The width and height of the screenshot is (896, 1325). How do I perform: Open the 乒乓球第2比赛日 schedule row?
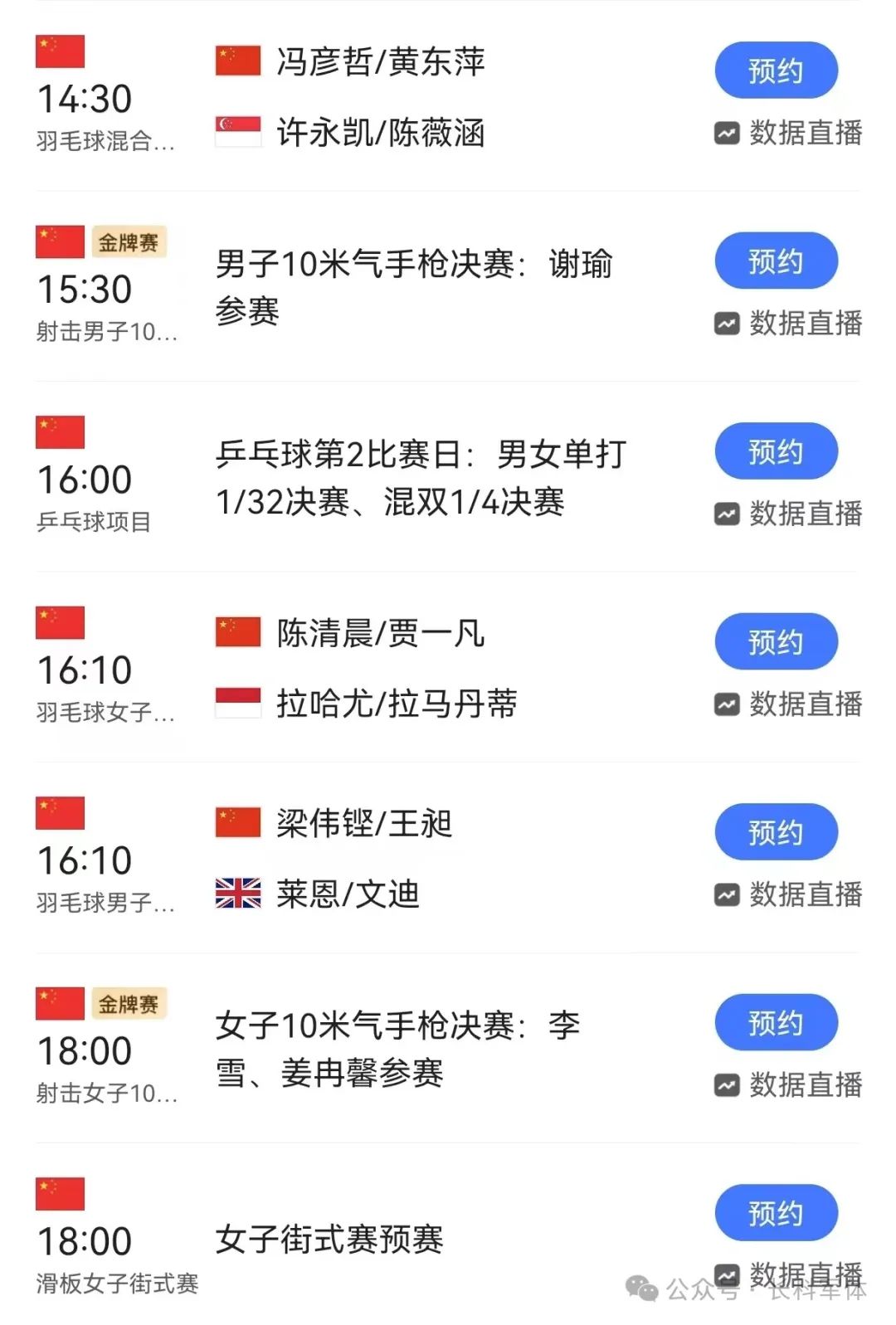coord(421,478)
